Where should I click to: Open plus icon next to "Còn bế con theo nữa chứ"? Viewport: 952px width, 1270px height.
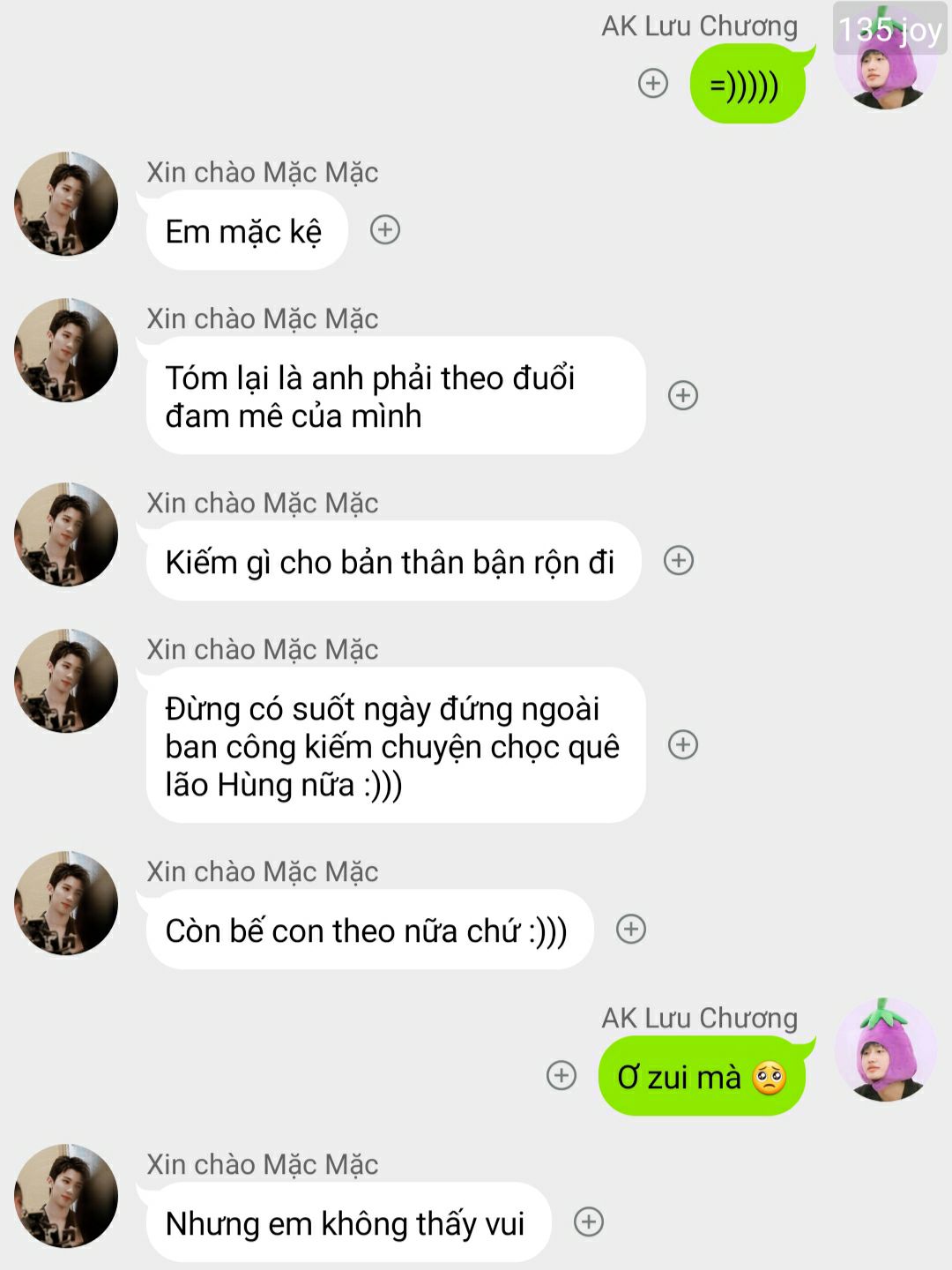(631, 929)
